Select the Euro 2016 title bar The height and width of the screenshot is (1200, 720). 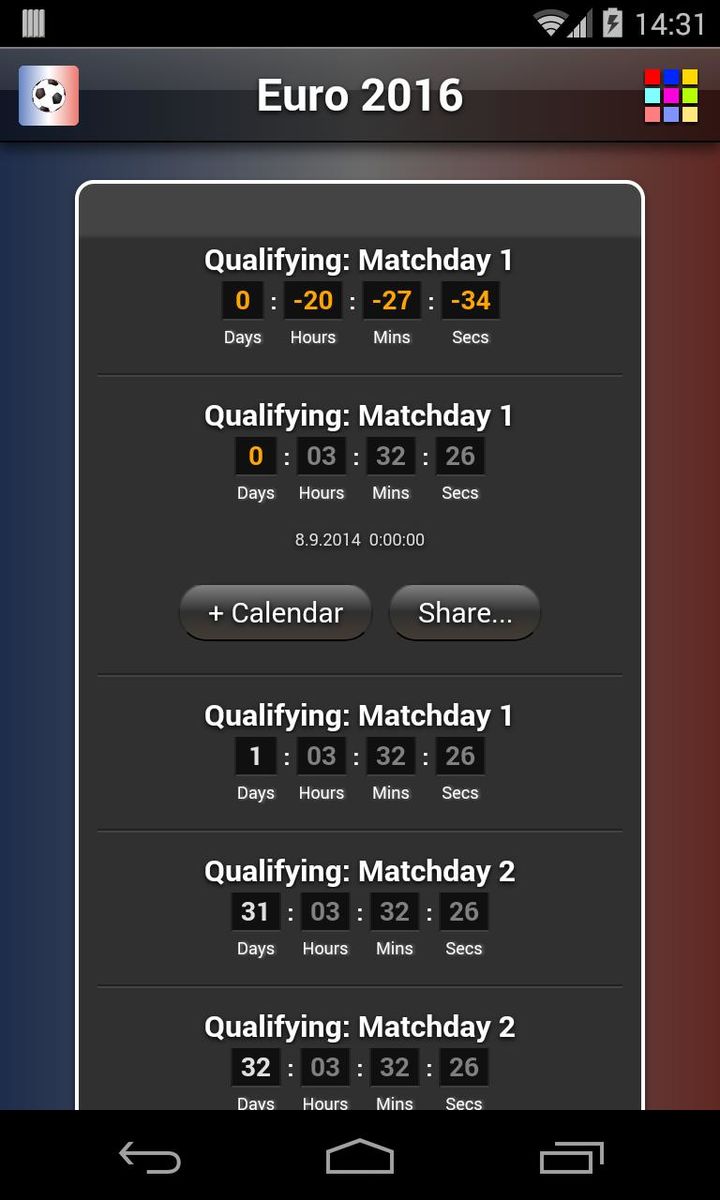pos(360,95)
